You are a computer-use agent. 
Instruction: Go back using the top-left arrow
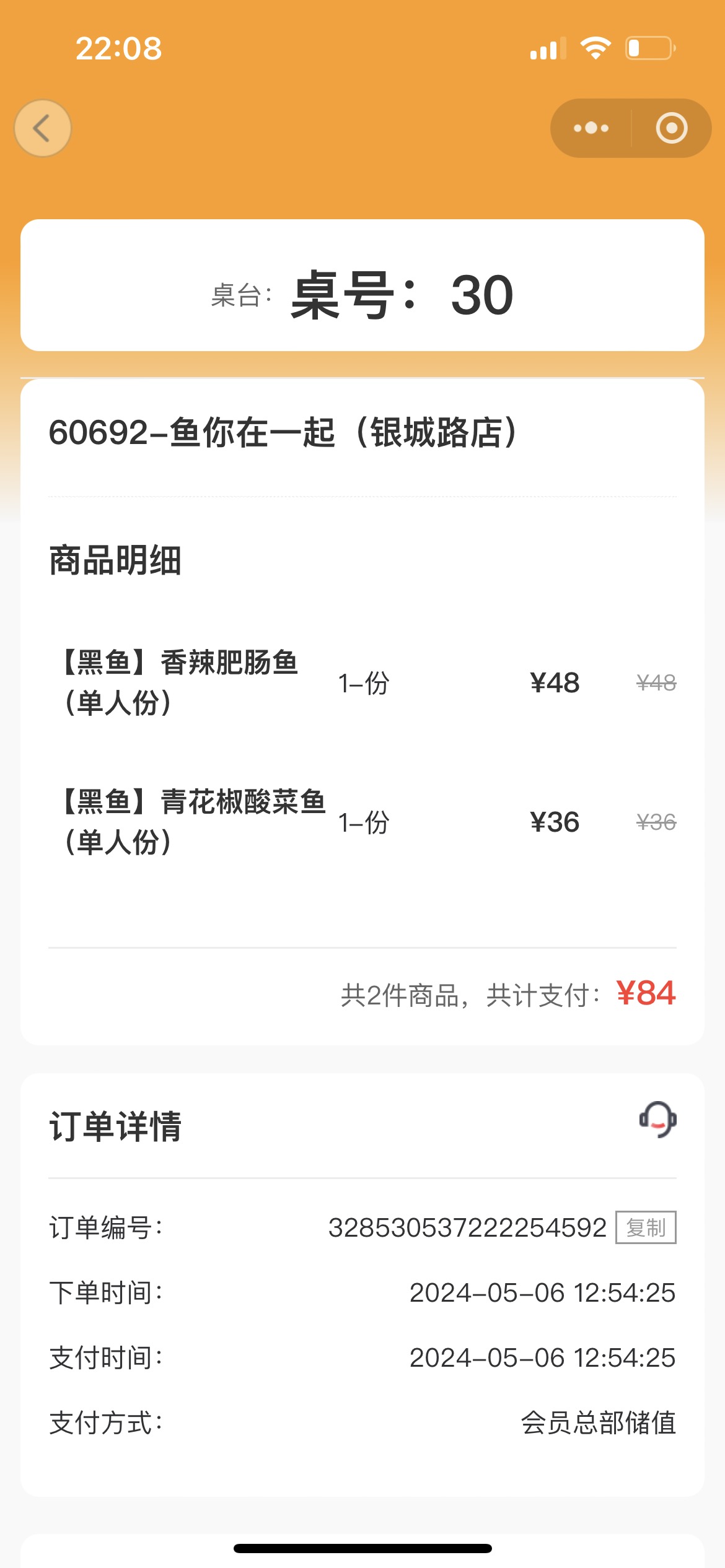click(x=43, y=128)
